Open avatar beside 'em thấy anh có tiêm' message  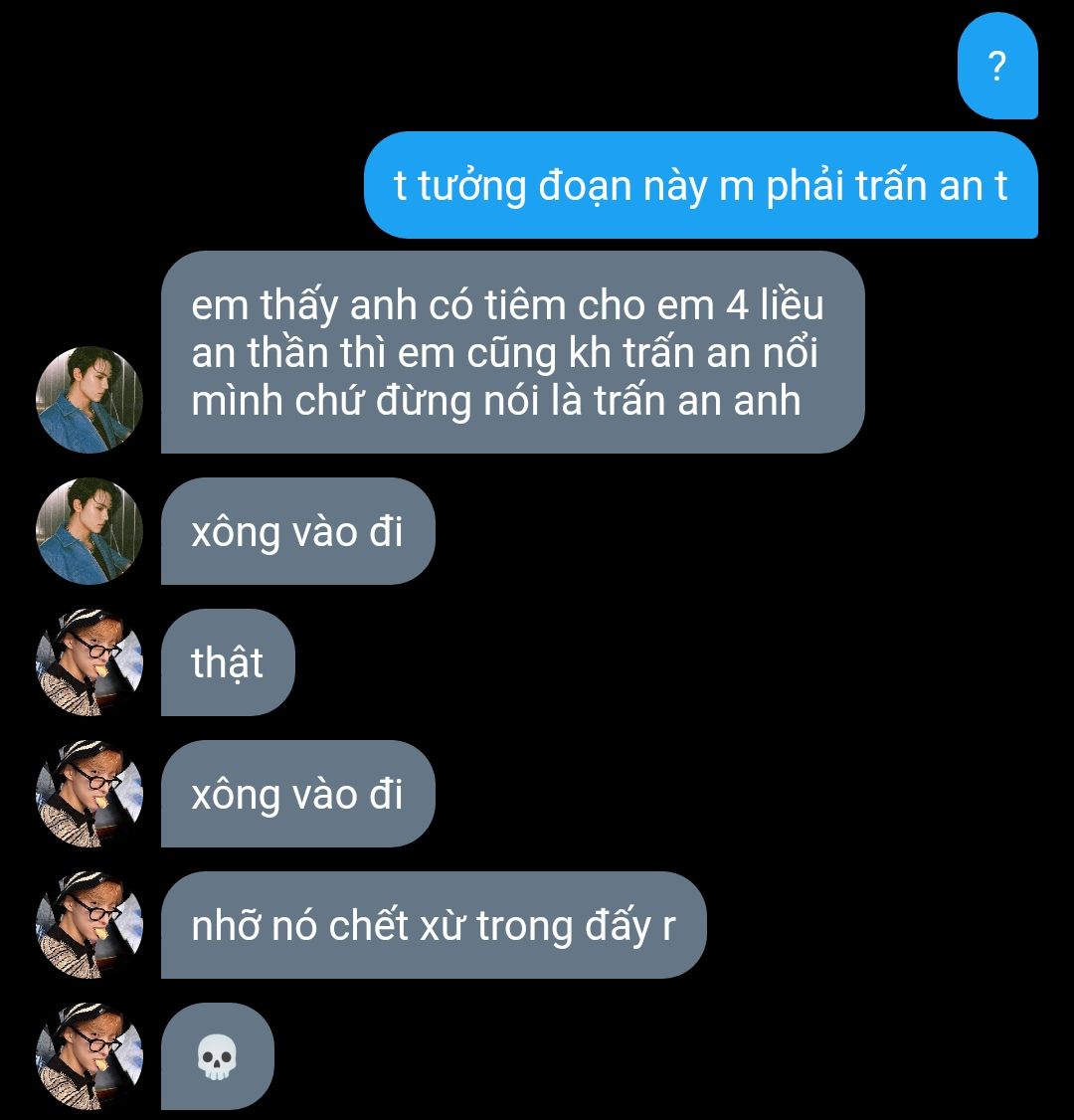click(89, 400)
